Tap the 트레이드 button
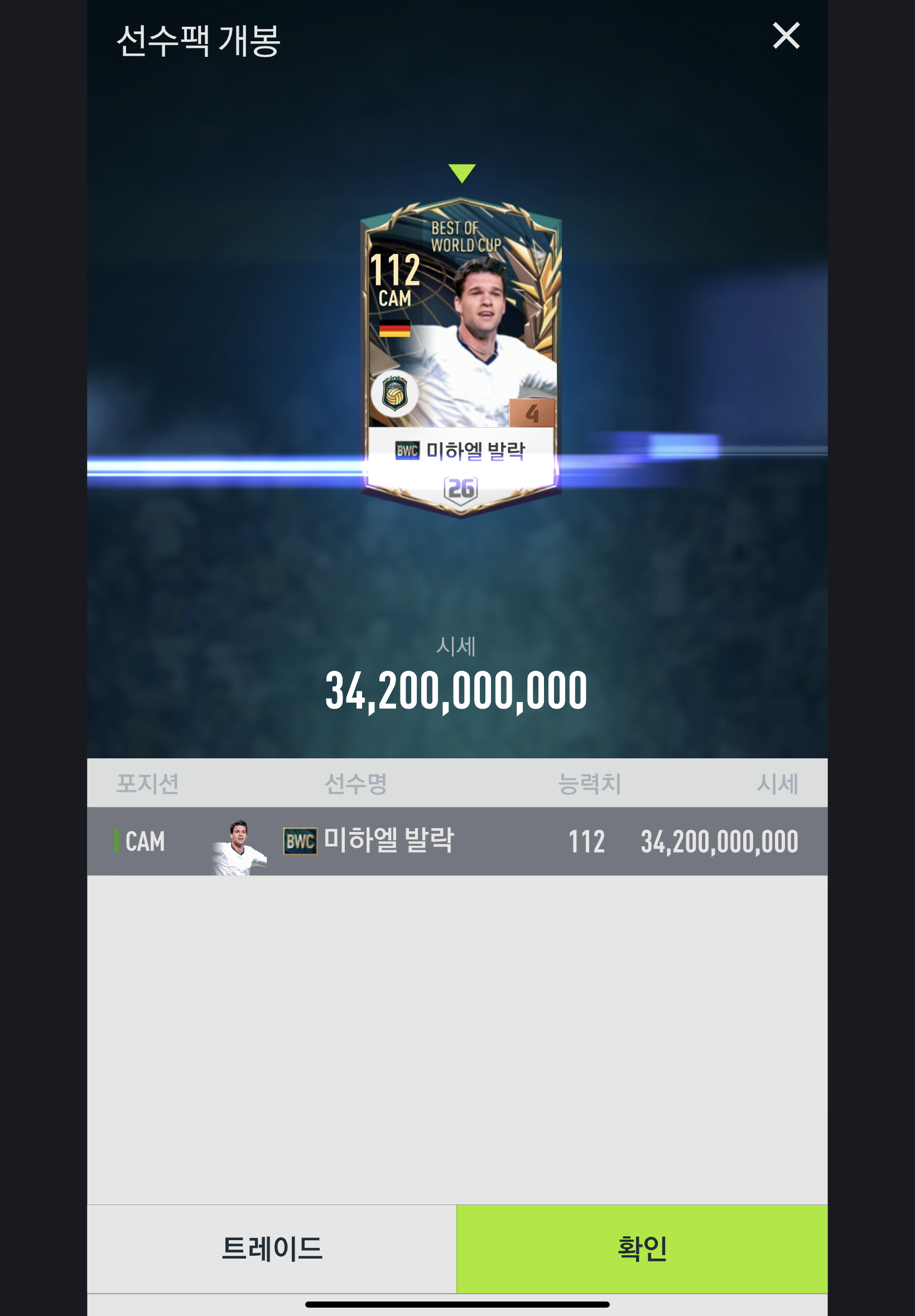915x1316 pixels. (x=272, y=1249)
